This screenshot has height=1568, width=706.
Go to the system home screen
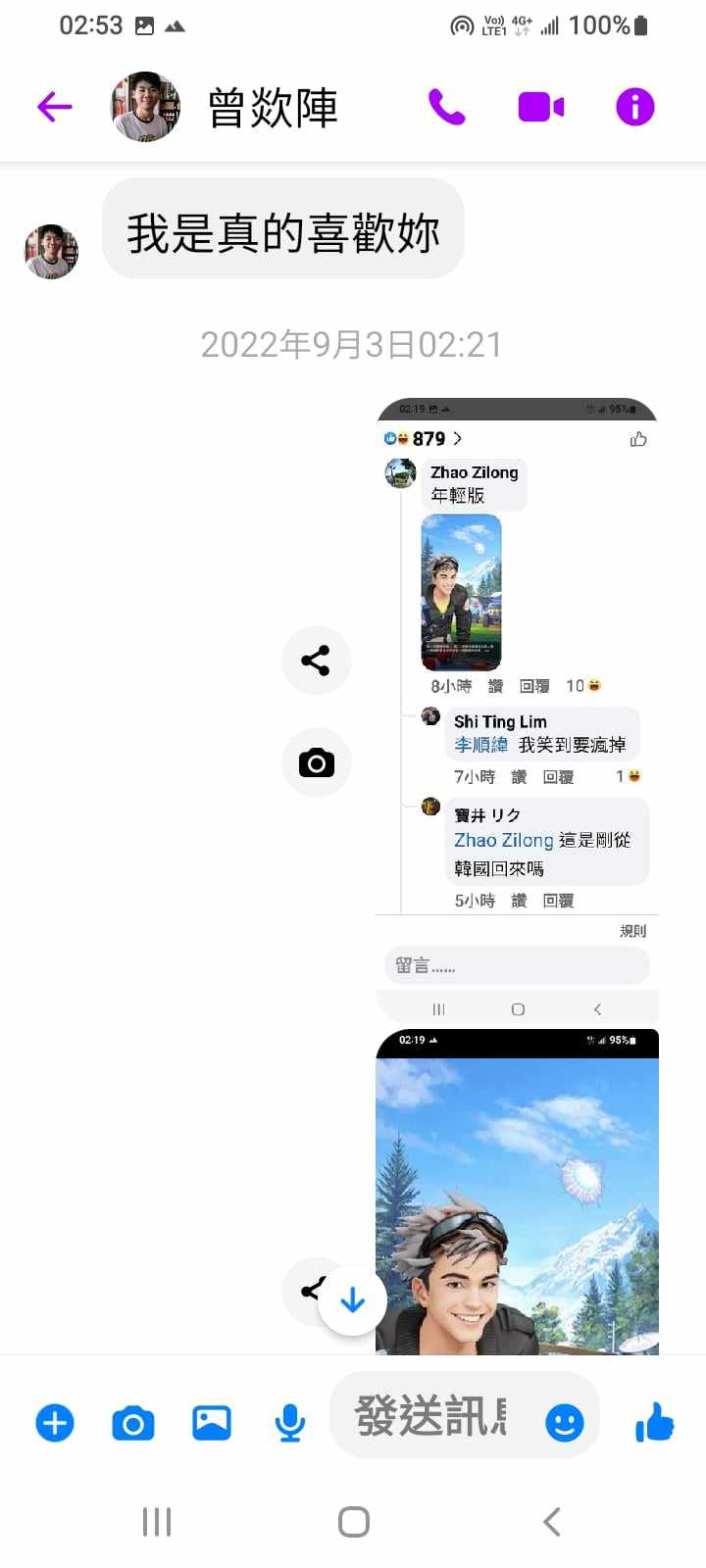tap(353, 1521)
